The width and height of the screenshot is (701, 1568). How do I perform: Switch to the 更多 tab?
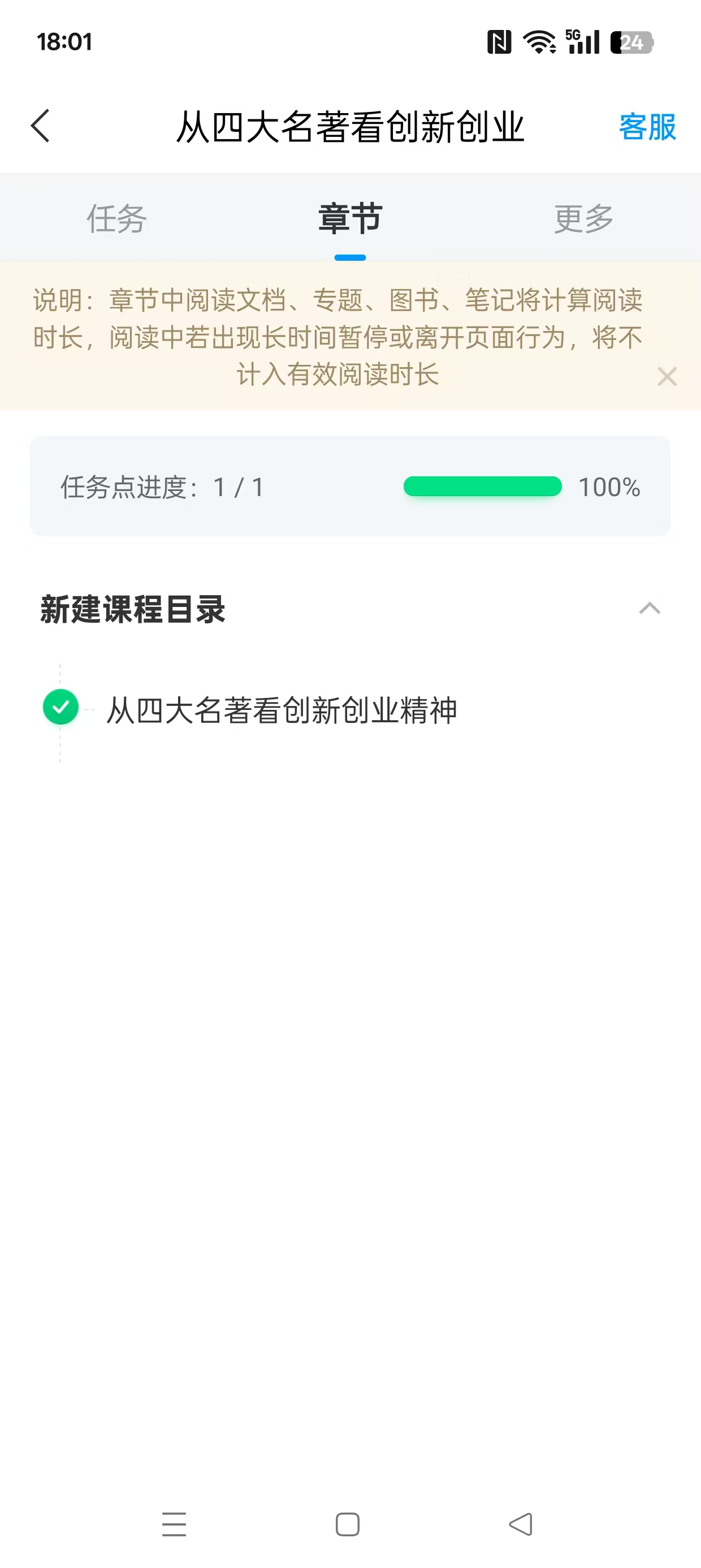pos(583,218)
